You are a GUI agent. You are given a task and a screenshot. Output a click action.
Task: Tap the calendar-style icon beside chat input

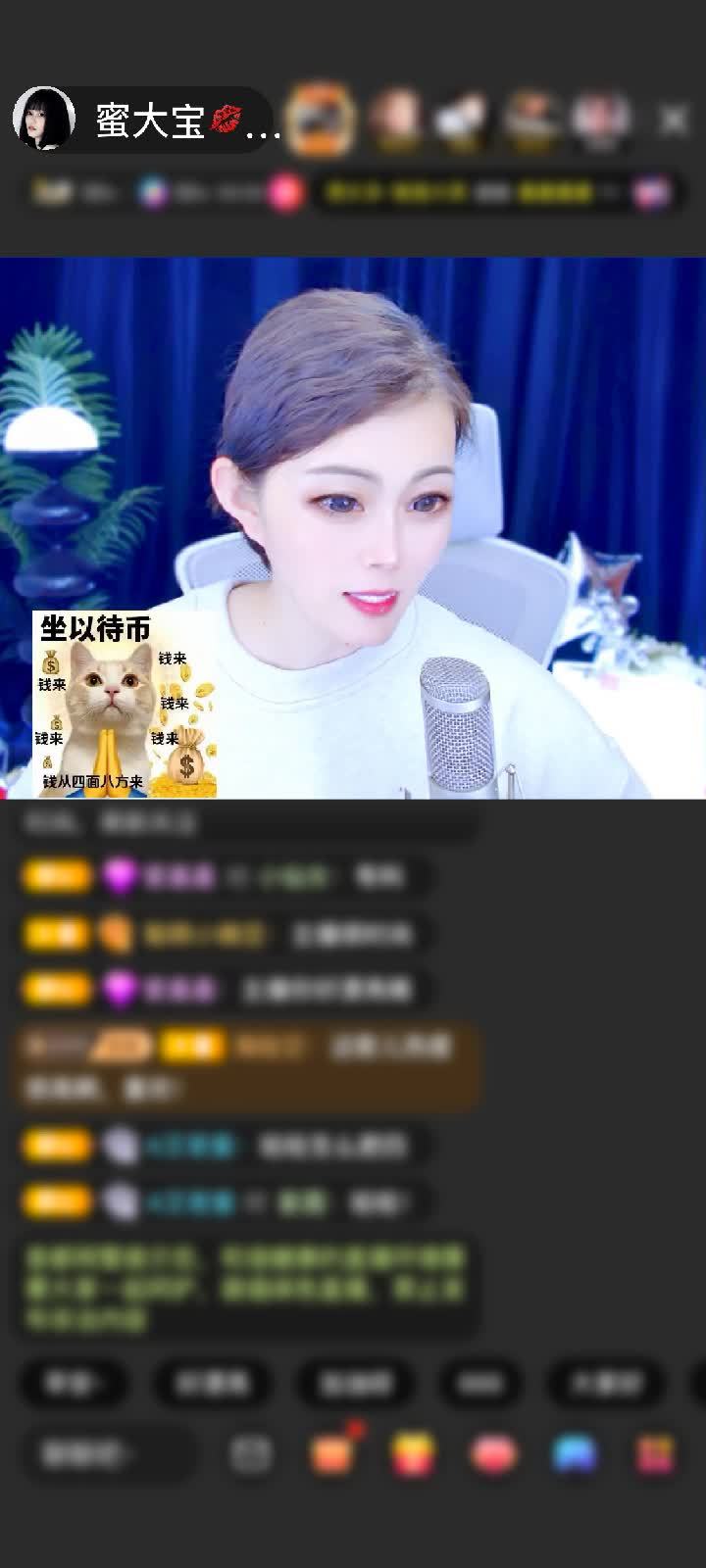pyautogui.click(x=253, y=1456)
